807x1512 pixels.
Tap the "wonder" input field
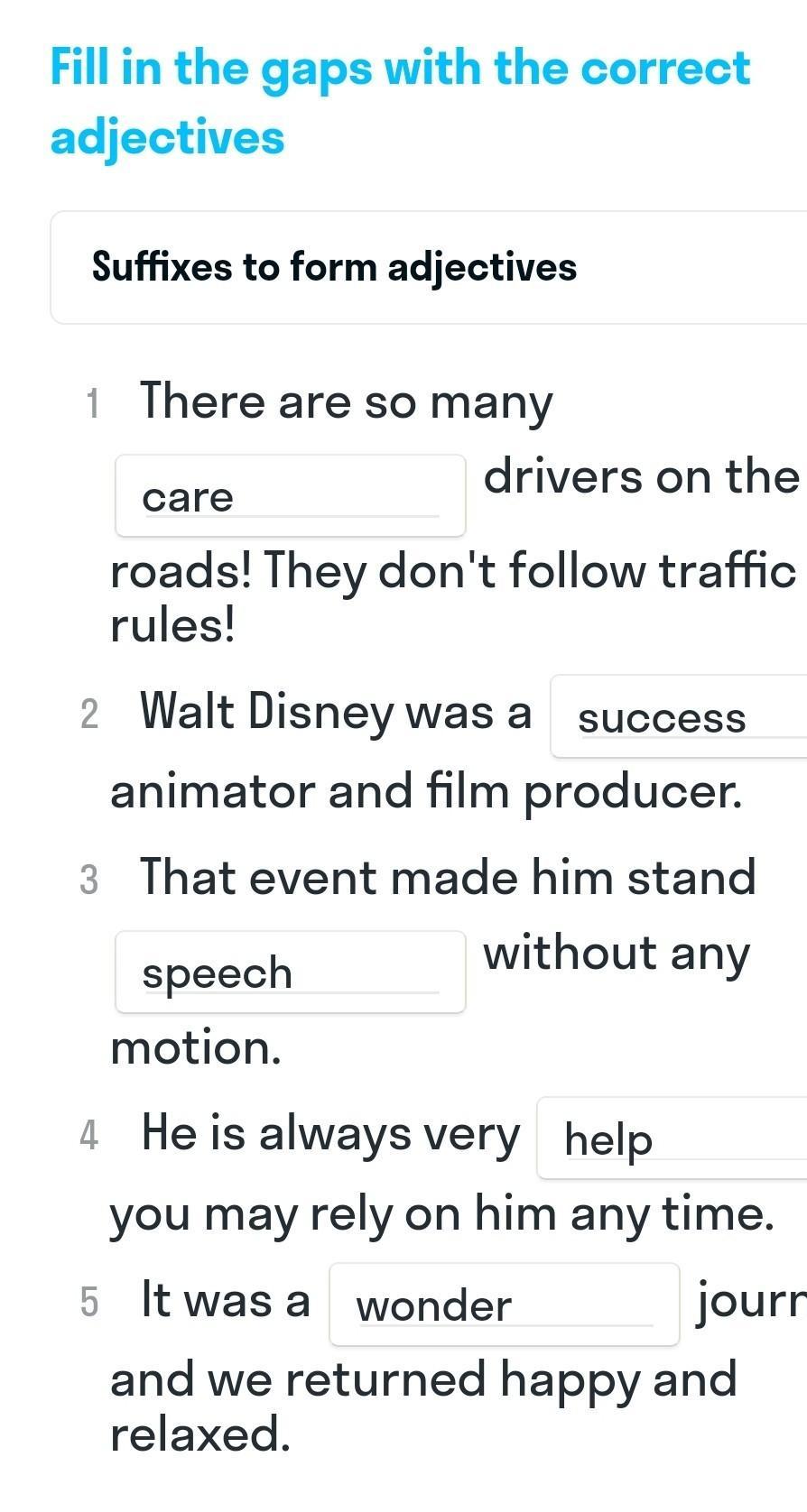click(x=504, y=1305)
